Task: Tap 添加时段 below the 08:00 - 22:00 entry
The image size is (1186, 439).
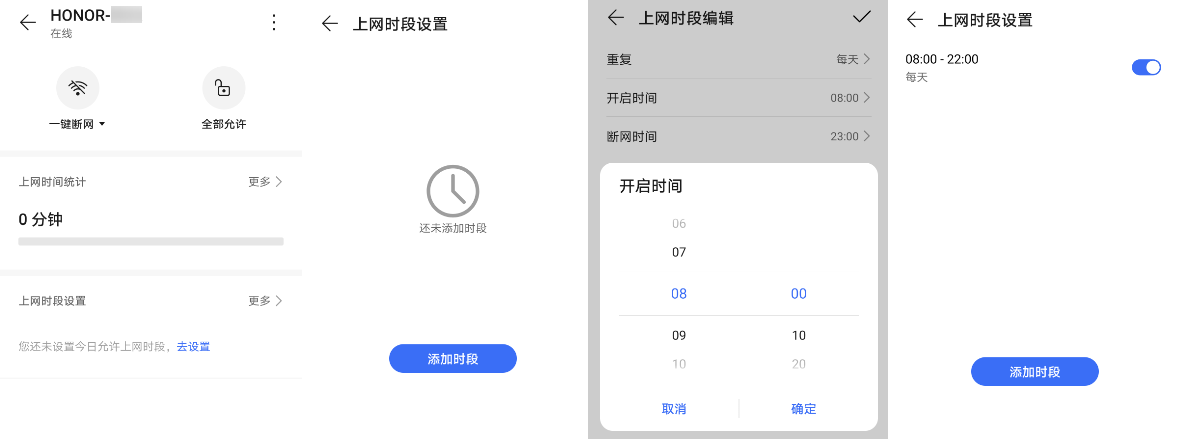Action: (1034, 371)
